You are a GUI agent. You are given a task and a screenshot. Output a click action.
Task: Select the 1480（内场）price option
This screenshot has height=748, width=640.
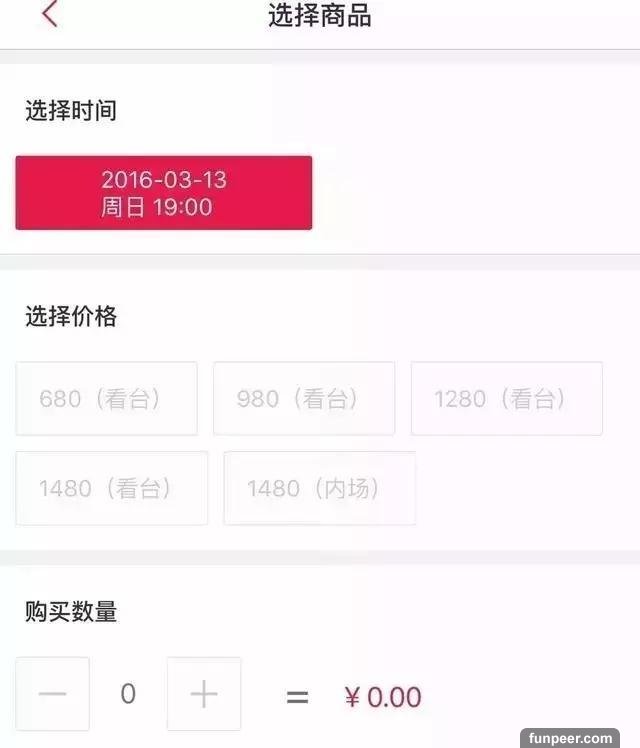click(x=319, y=488)
